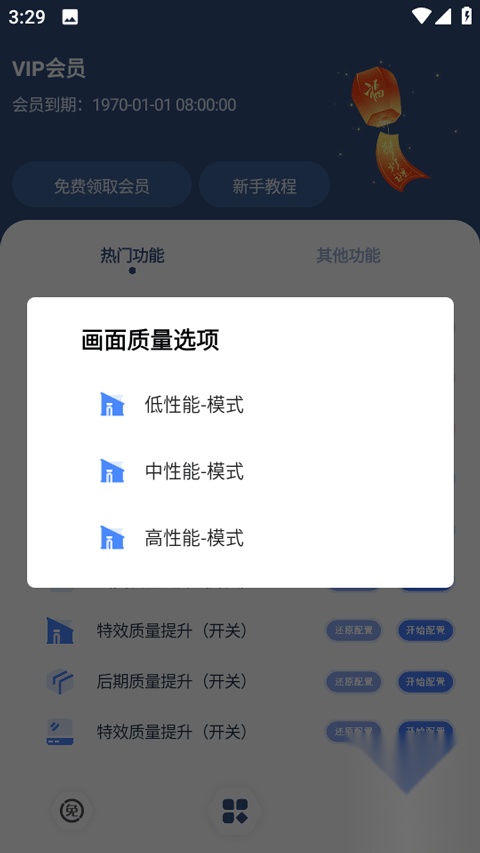Tap 开始配置 for 后期质量提升

pyautogui.click(x=426, y=682)
